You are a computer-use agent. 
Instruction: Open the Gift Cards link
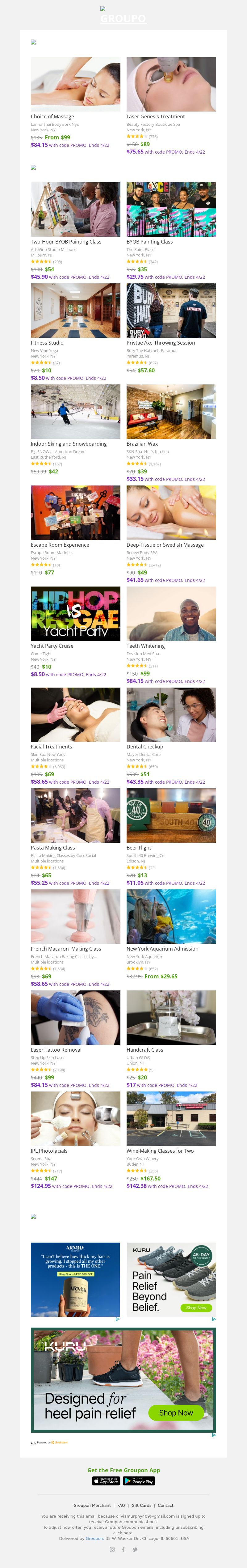point(141,1505)
